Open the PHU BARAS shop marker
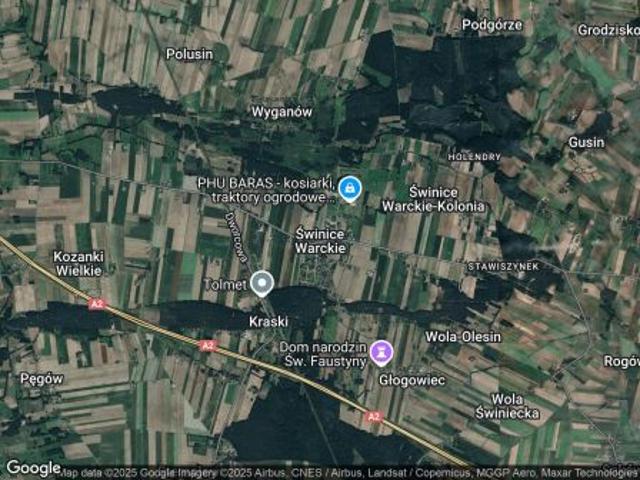The width and height of the screenshot is (640, 480). (x=349, y=187)
